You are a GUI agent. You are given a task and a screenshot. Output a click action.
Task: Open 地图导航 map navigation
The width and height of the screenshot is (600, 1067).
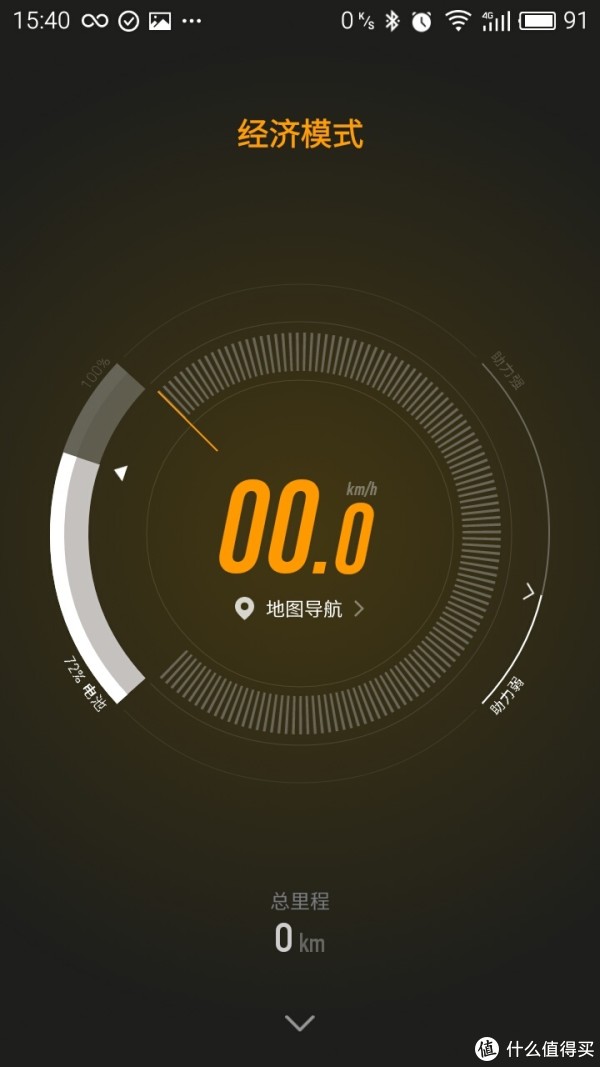tap(299, 608)
